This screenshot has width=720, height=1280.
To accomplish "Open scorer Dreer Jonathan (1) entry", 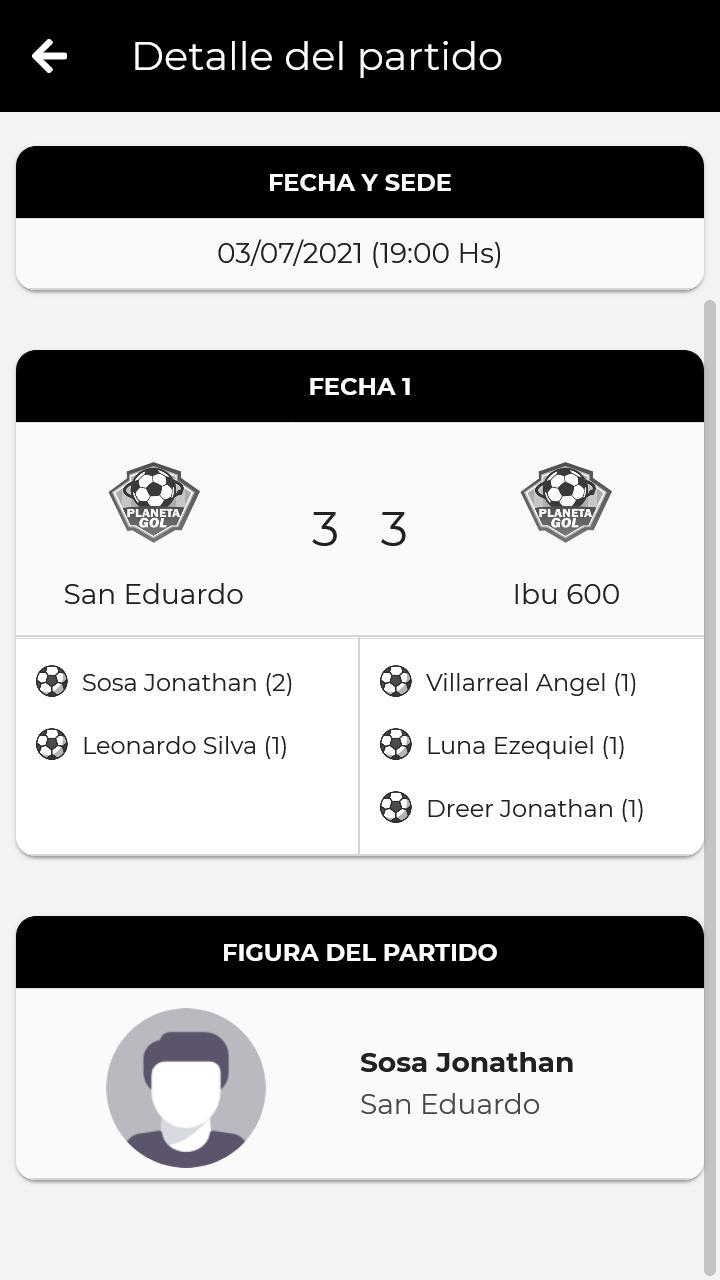I will coord(535,808).
